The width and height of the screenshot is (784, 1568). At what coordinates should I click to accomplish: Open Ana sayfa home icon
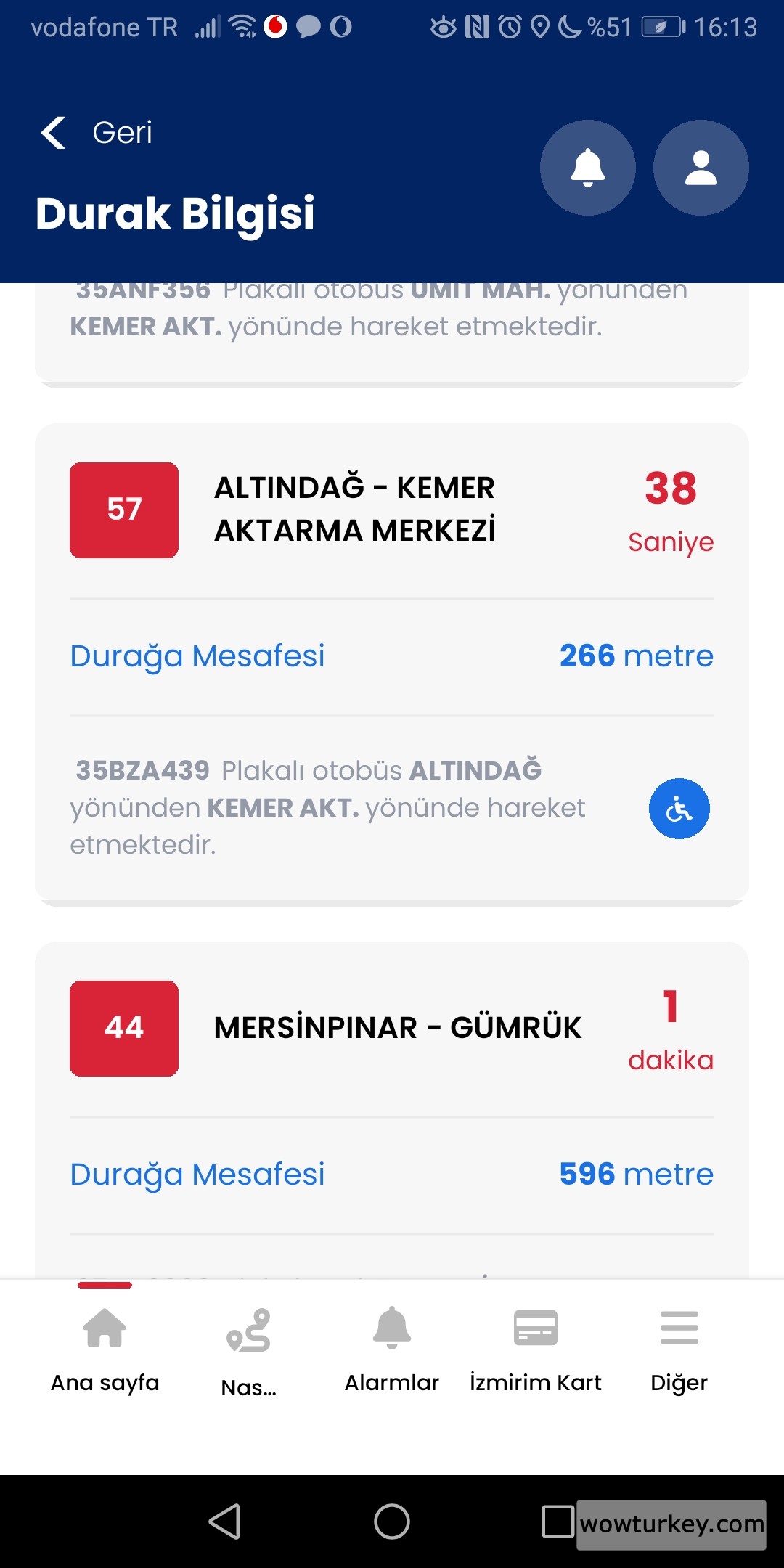[104, 1328]
